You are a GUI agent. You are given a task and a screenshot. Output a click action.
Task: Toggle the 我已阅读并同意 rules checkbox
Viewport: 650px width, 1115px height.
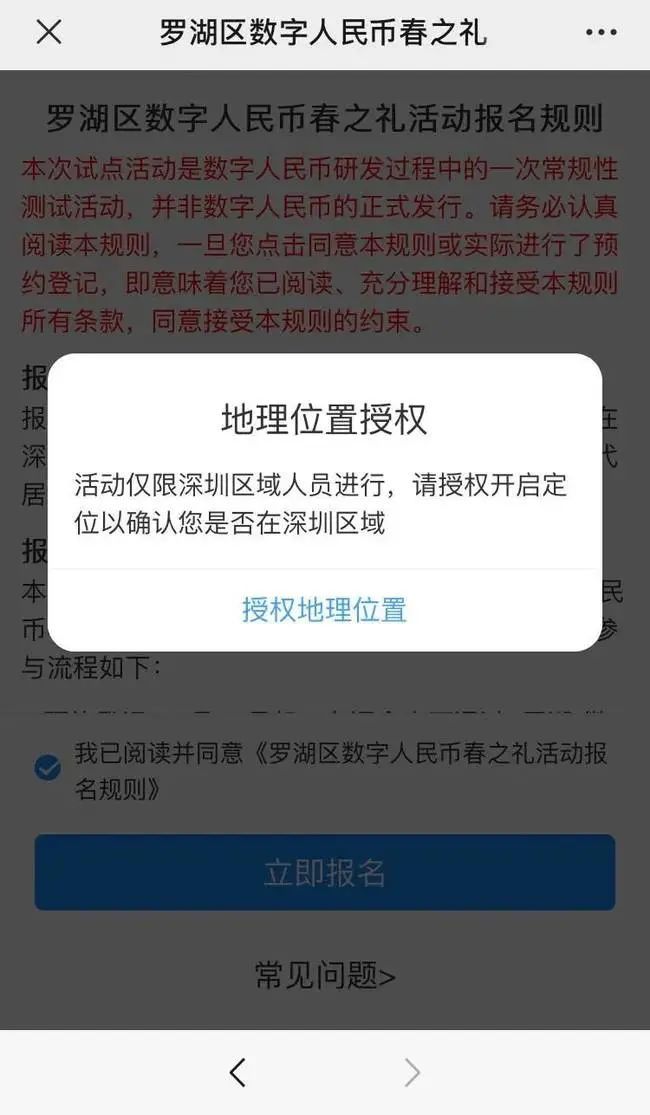[47, 768]
